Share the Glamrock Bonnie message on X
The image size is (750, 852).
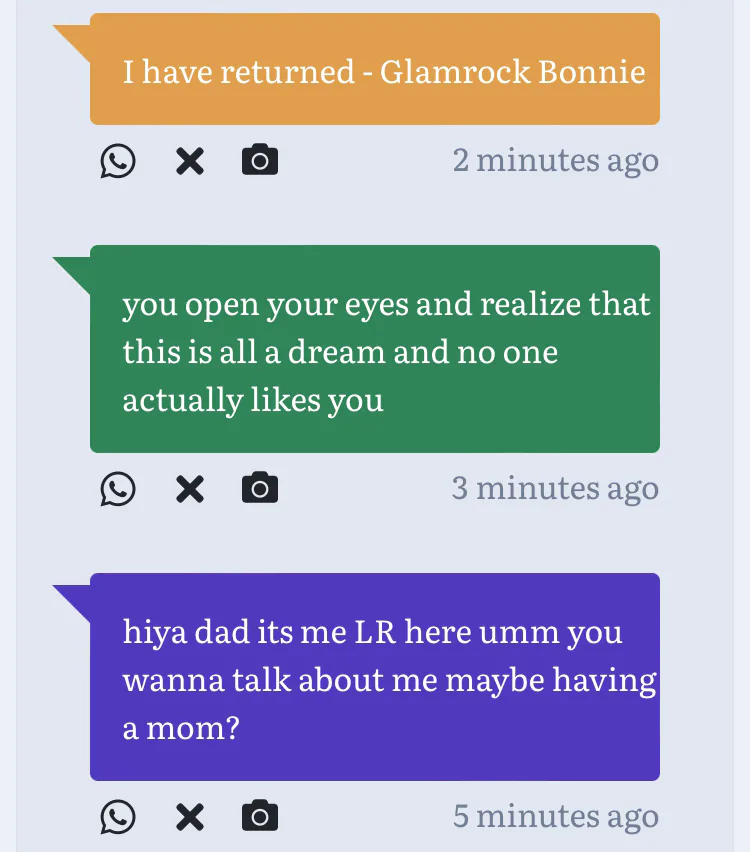point(190,160)
